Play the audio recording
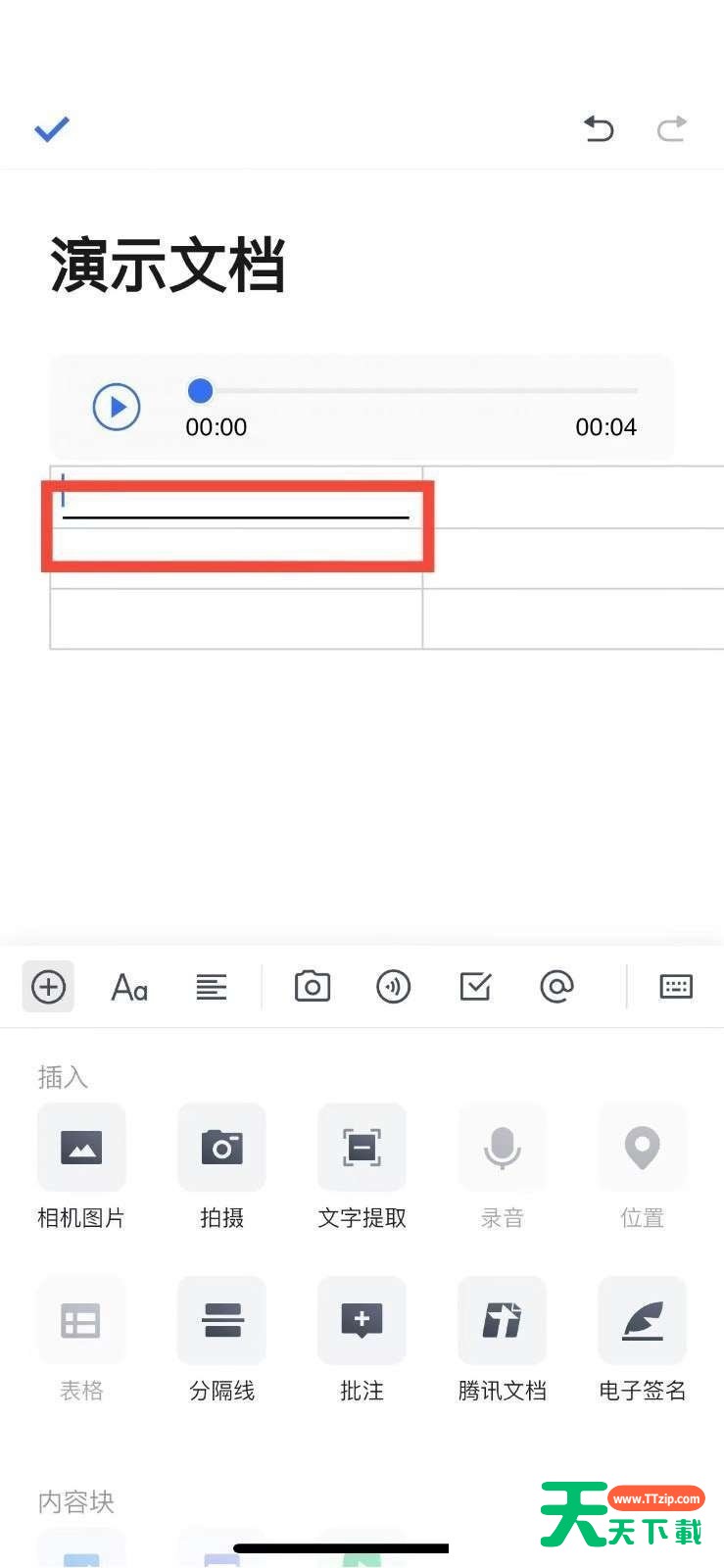The image size is (724, 1568). pyautogui.click(x=117, y=407)
